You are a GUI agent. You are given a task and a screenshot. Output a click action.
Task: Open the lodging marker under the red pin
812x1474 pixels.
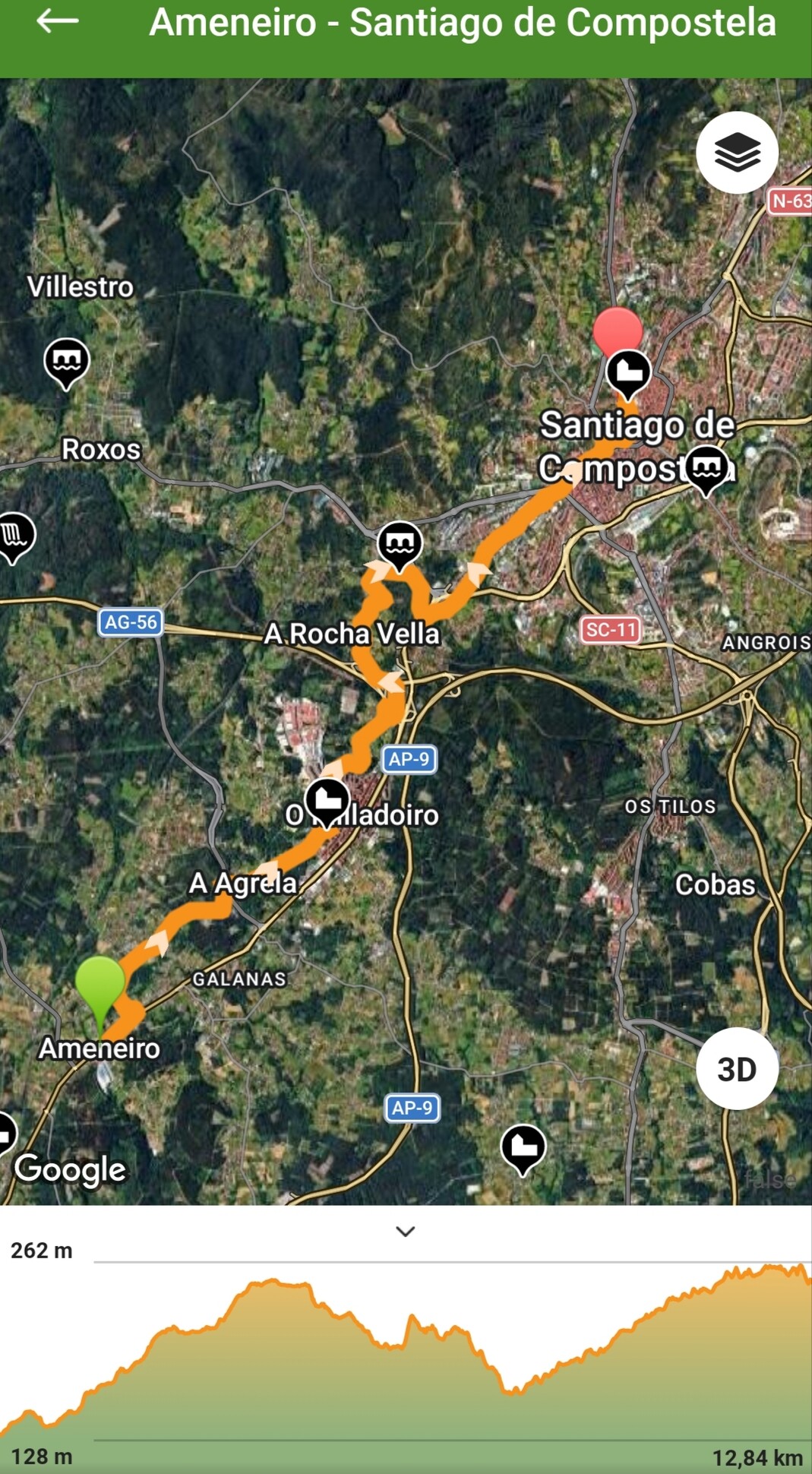pyautogui.click(x=628, y=372)
